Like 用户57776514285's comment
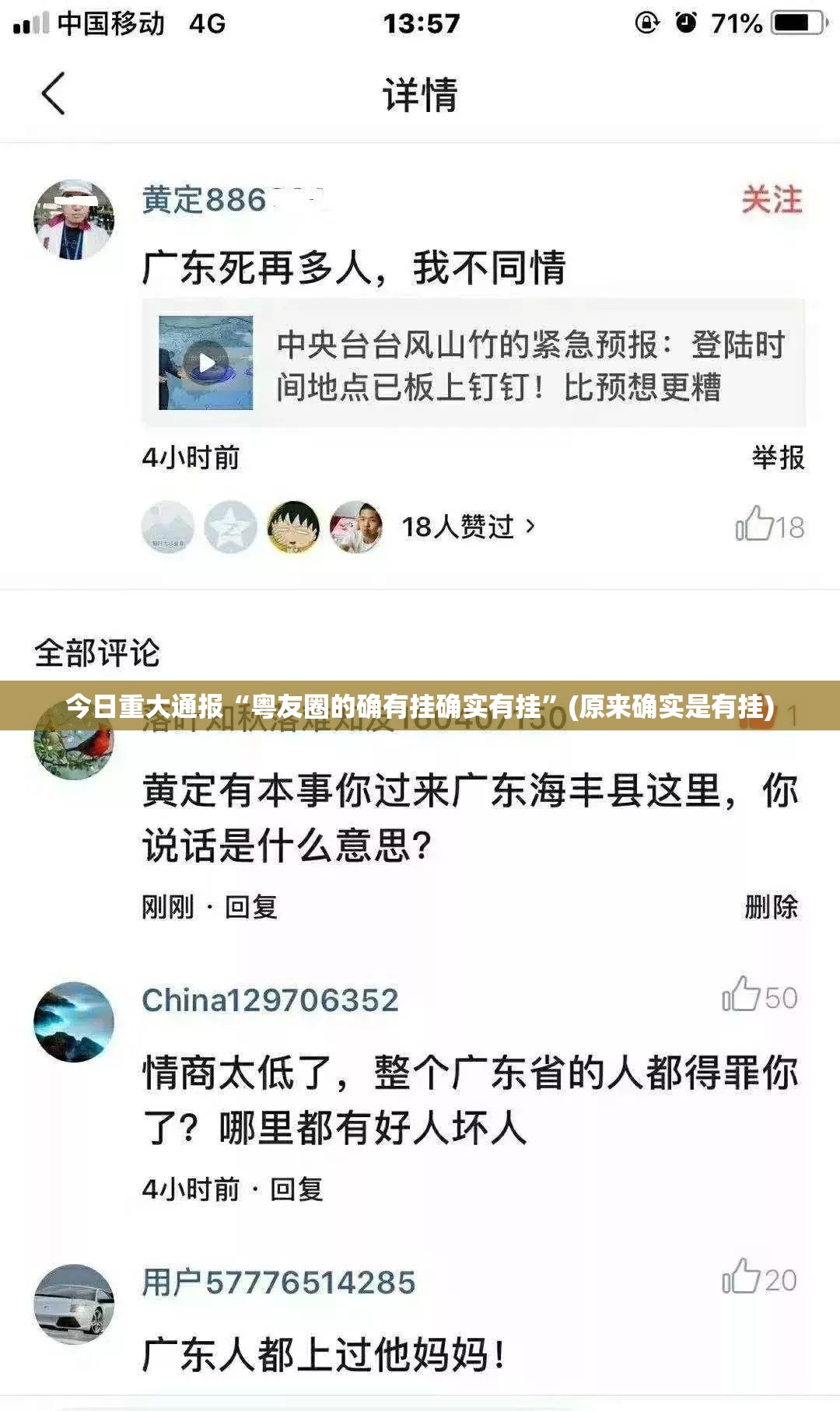This screenshot has height=1411, width=840. [758, 1279]
